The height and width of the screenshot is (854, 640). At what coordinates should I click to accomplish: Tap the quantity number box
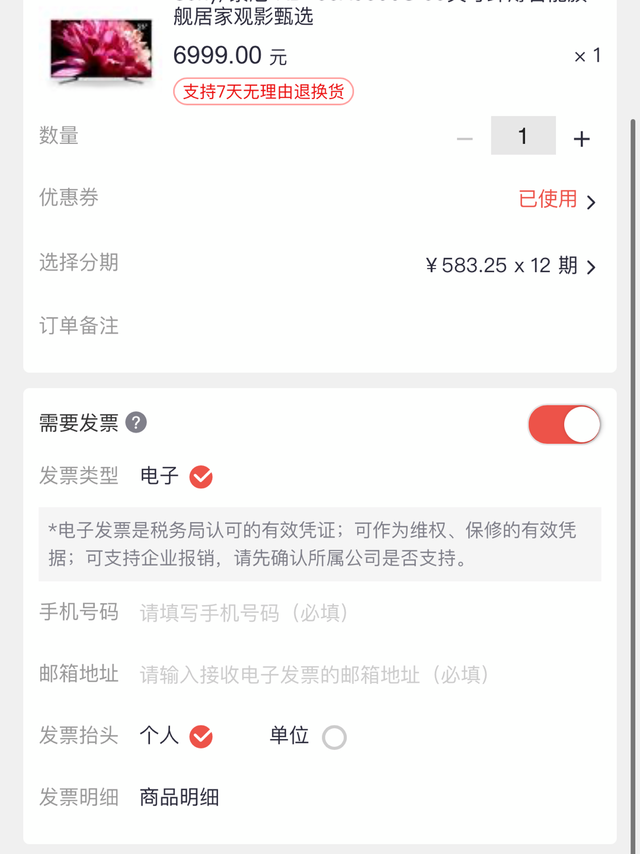point(522,136)
